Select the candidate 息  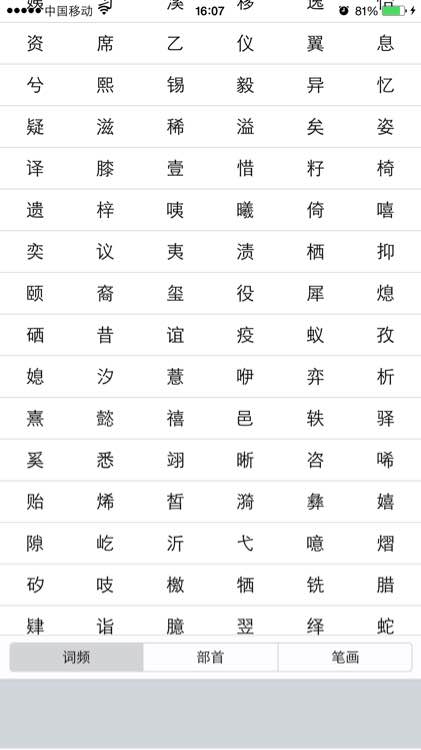[385, 44]
